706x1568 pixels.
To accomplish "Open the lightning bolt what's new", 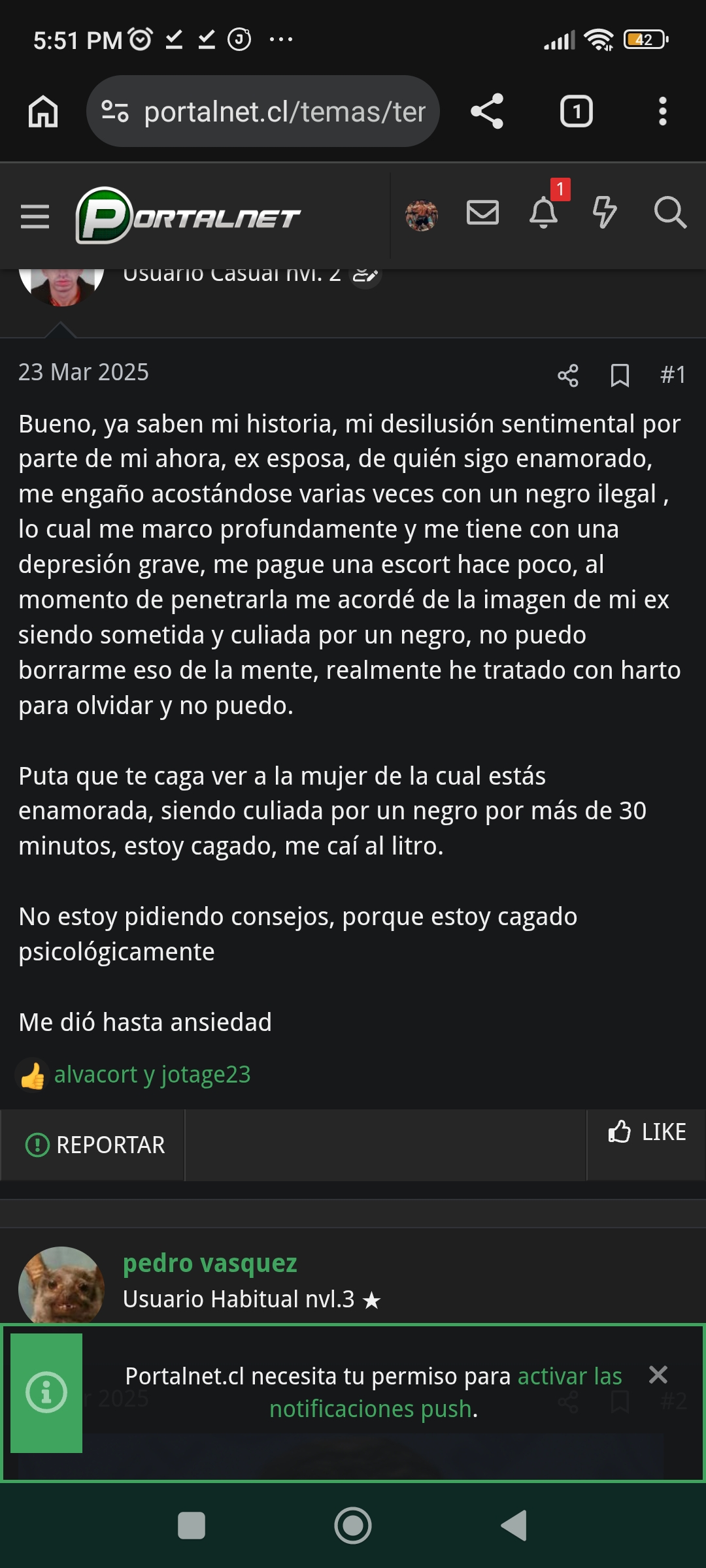I will click(x=604, y=213).
